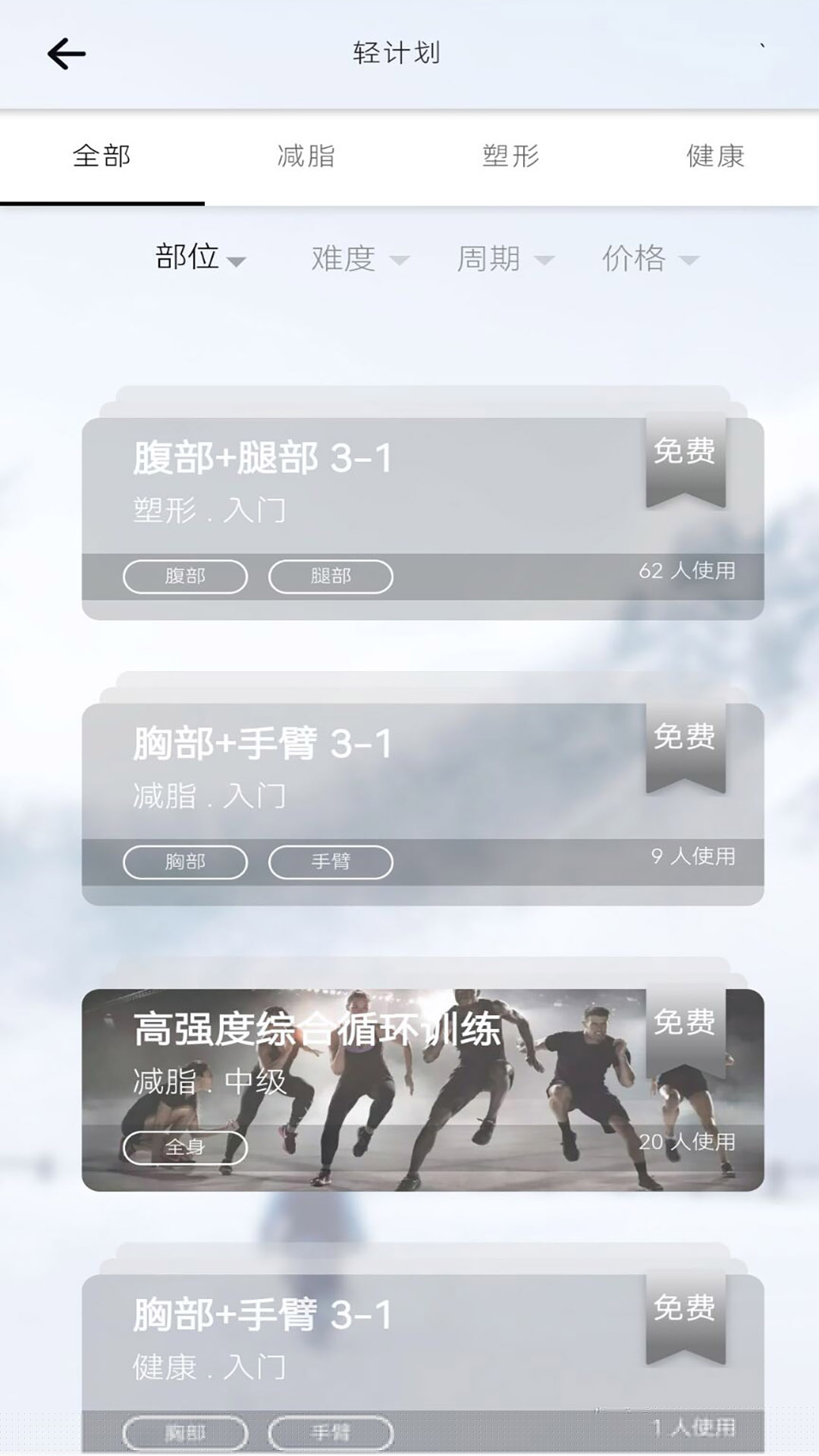
Task: Switch to the 健康 tab
Action: coord(715,156)
